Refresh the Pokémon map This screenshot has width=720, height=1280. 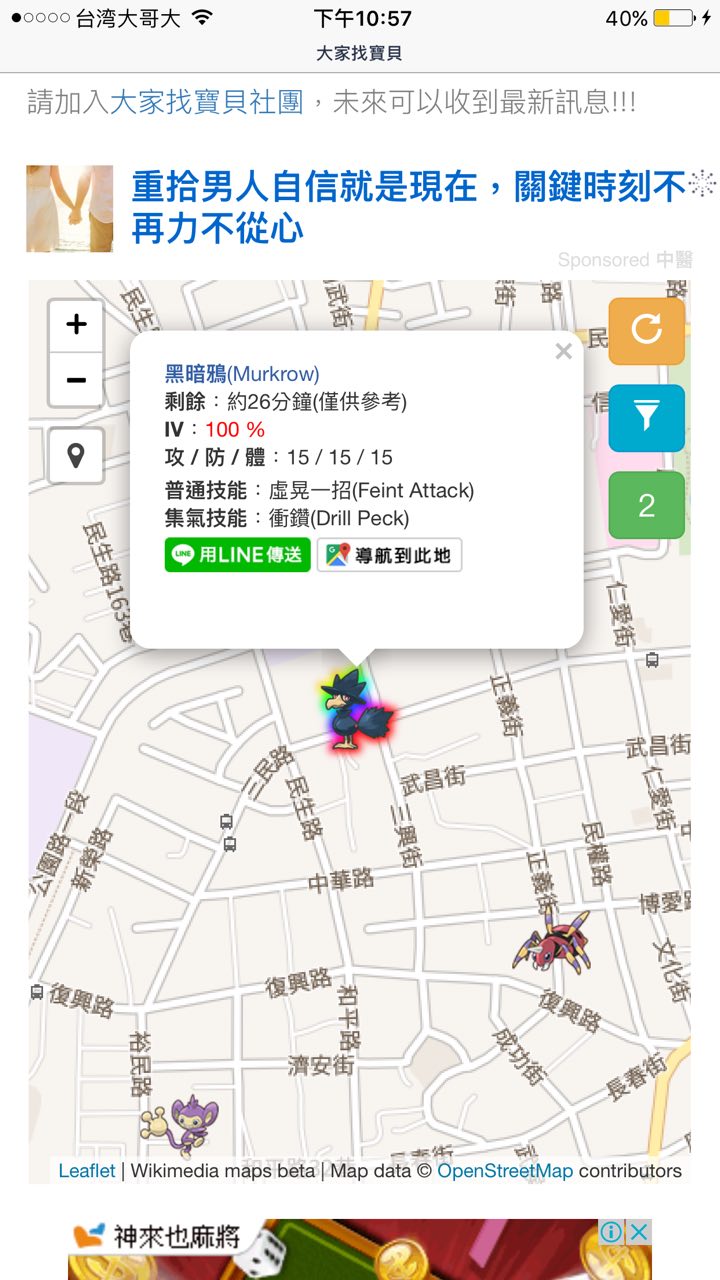pyautogui.click(x=646, y=331)
